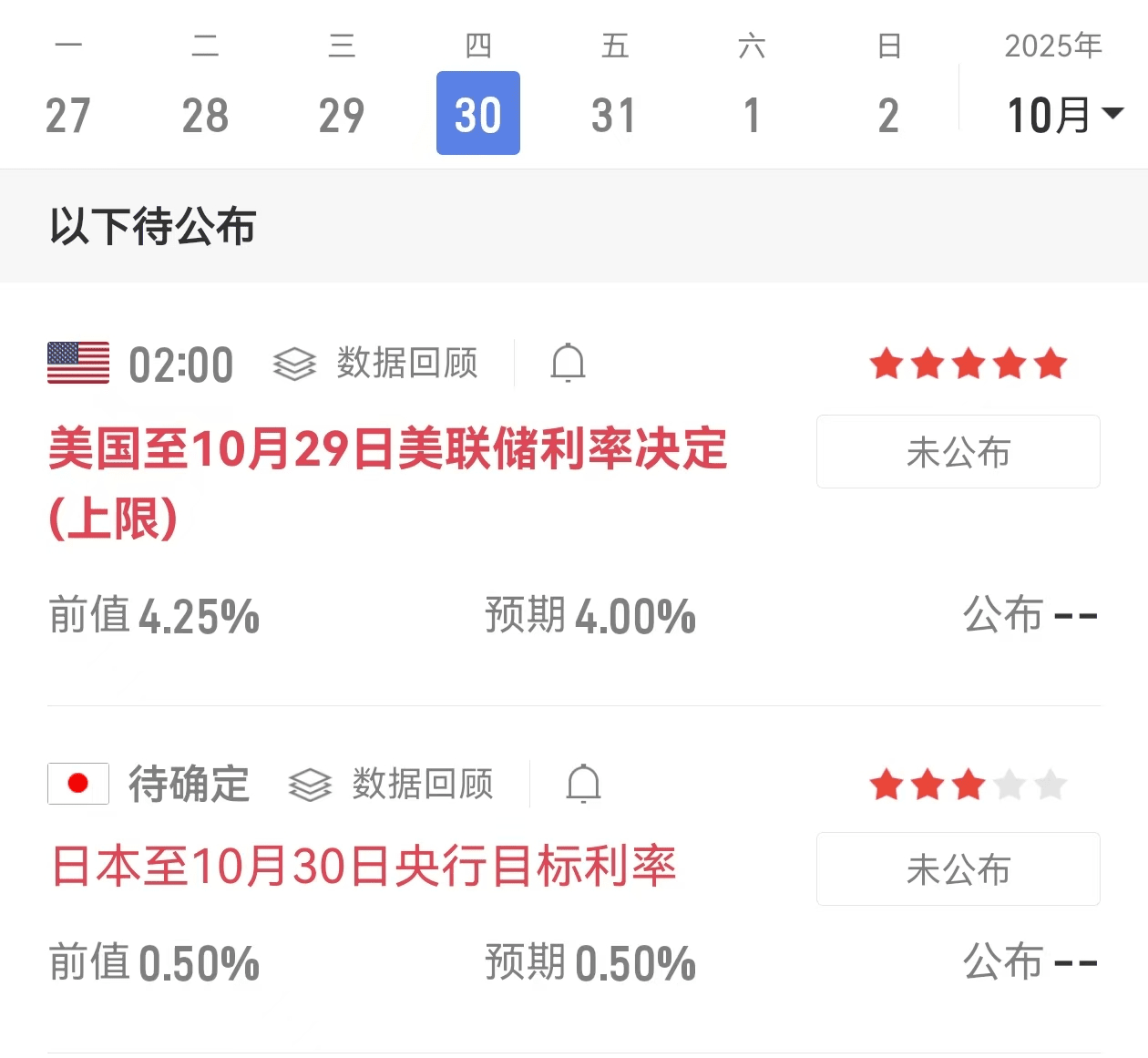Open 数据回顾 for Japan central bank rate

click(x=392, y=784)
